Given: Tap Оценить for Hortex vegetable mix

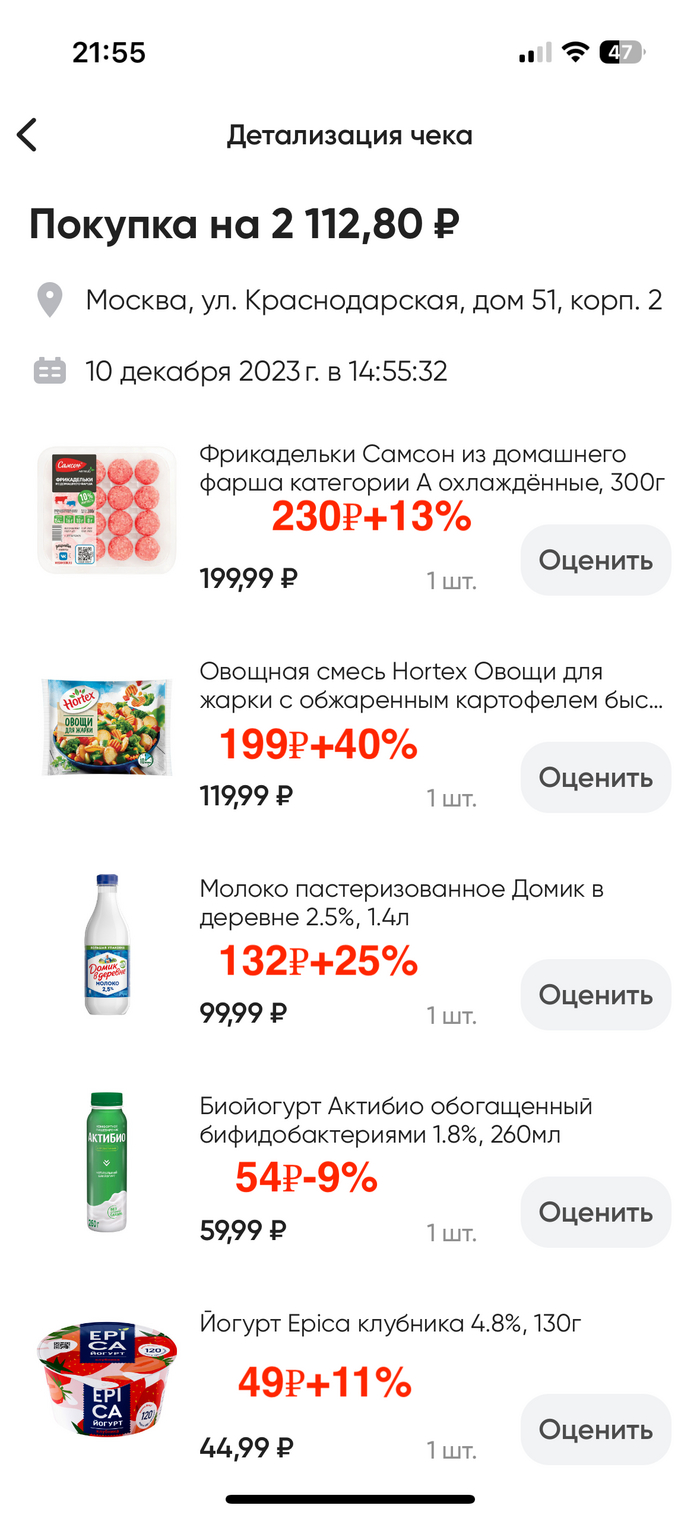Looking at the screenshot, I should pos(595,777).
